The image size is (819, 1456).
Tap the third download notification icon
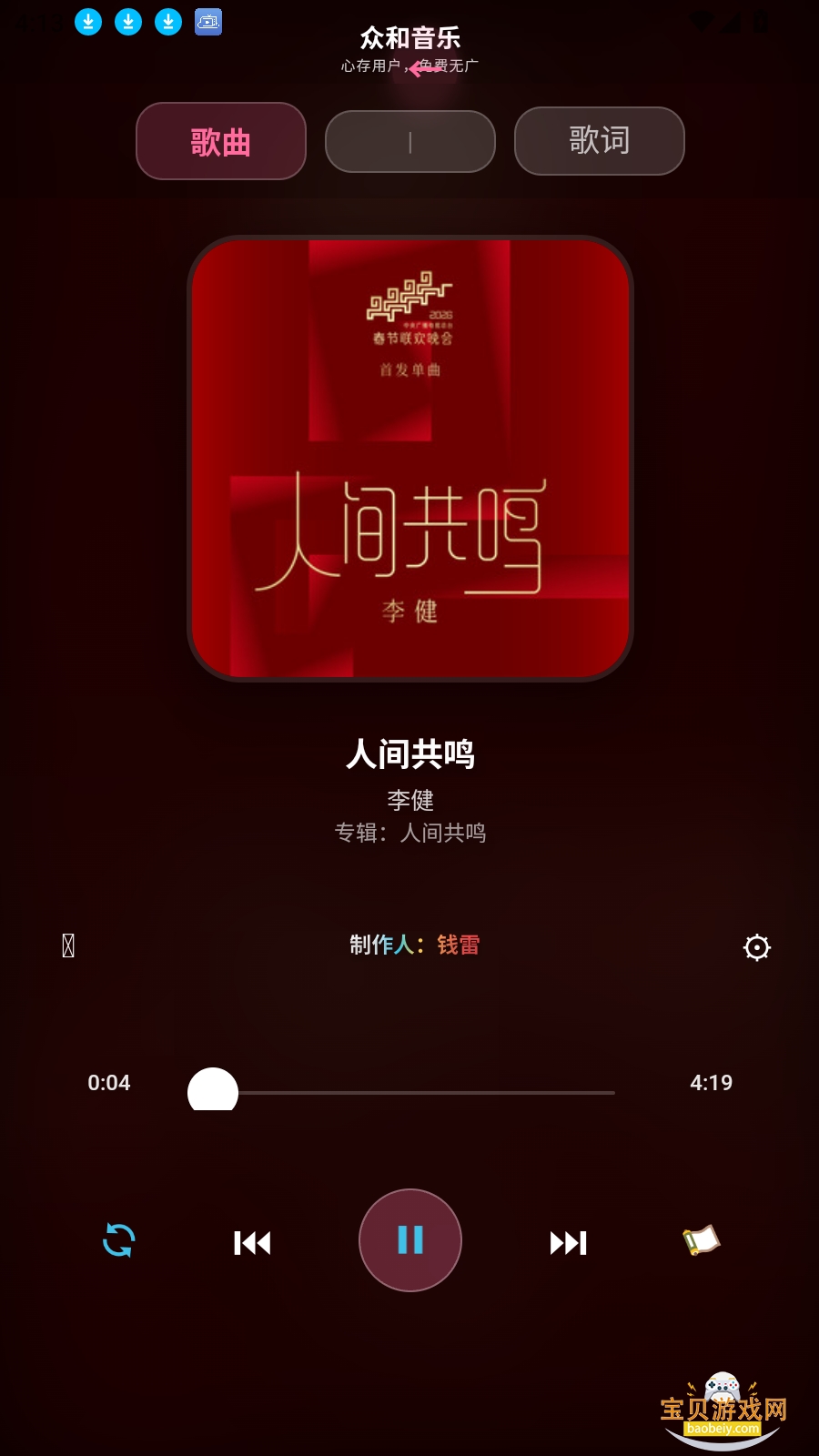click(167, 21)
